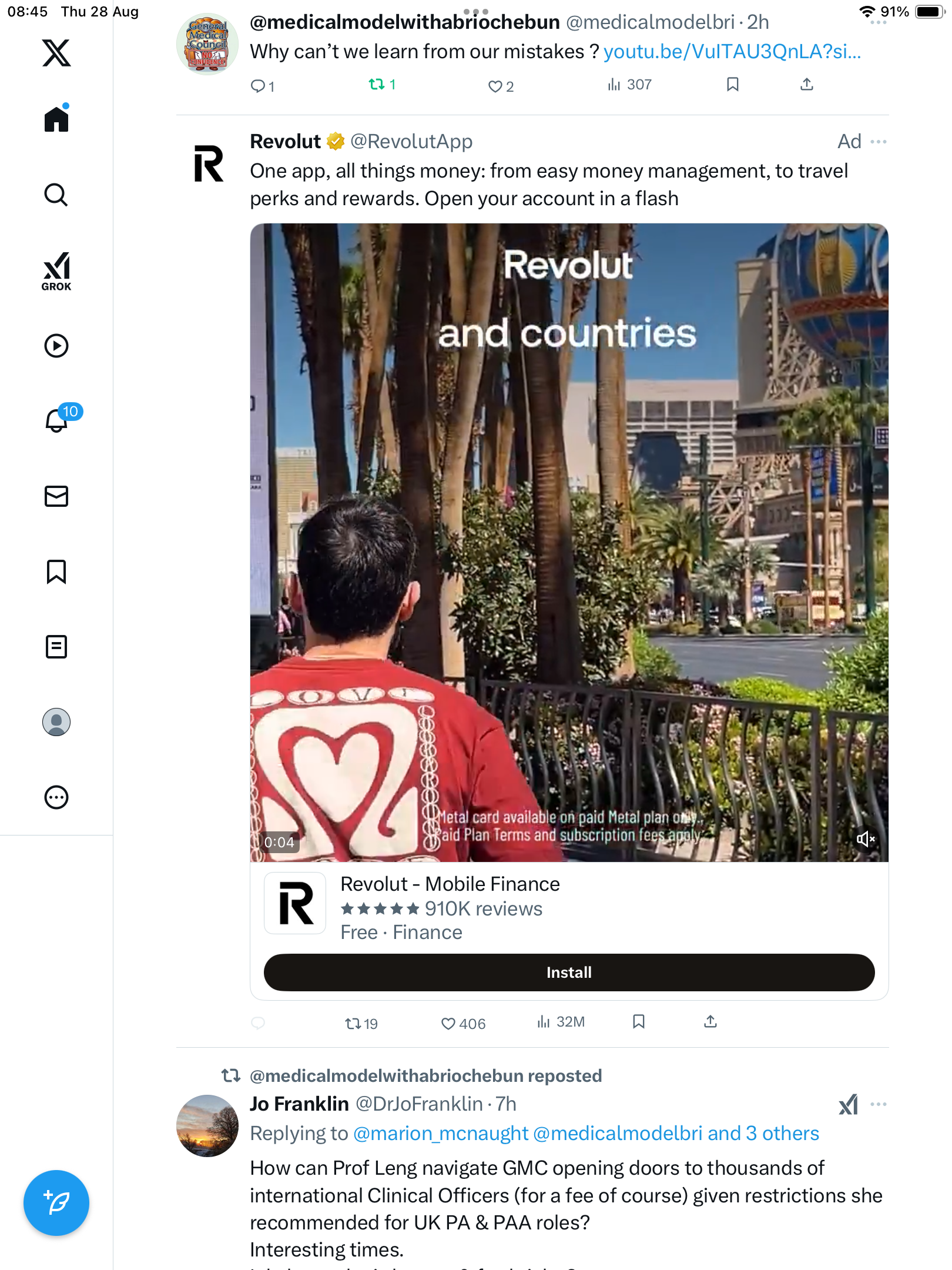The height and width of the screenshot is (1270, 952).
Task: Open Grok icon on Jo Franklin's post
Action: 848,1104
